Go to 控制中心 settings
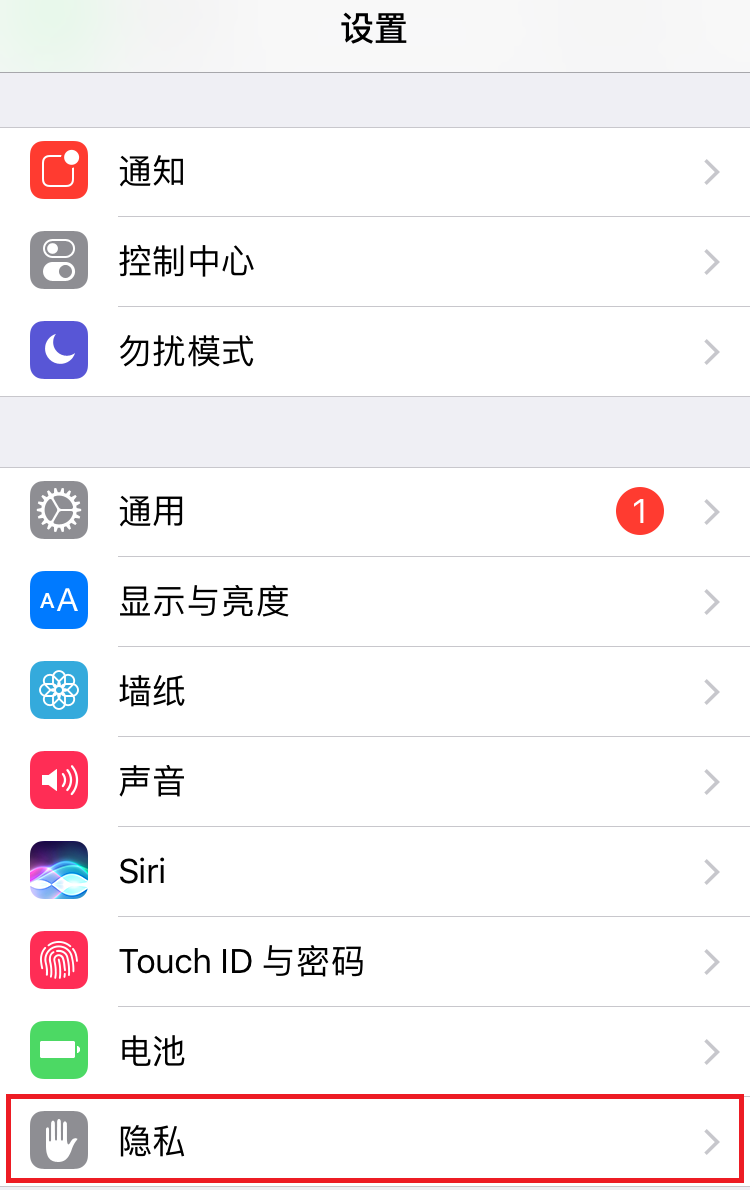750x1190 pixels. (375, 262)
